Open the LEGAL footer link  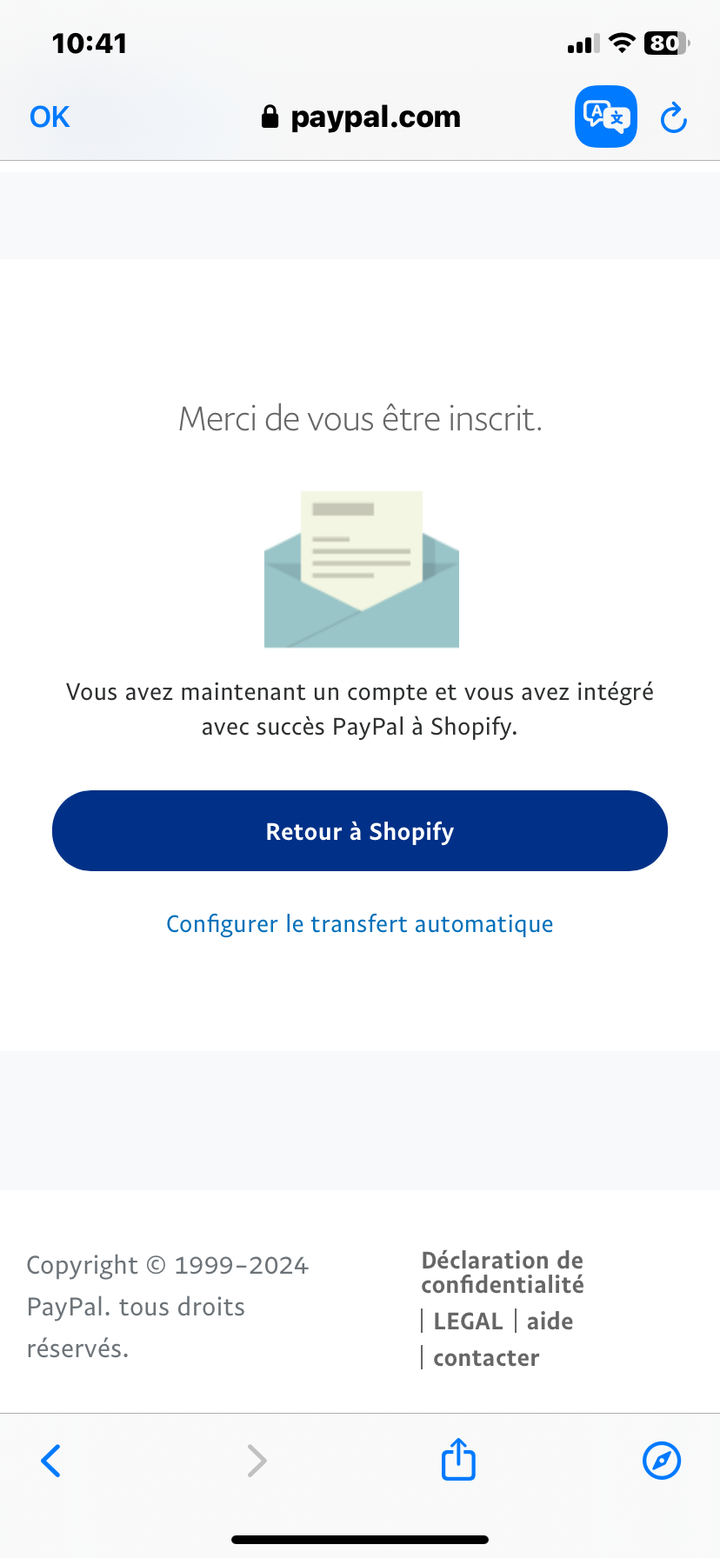468,1321
